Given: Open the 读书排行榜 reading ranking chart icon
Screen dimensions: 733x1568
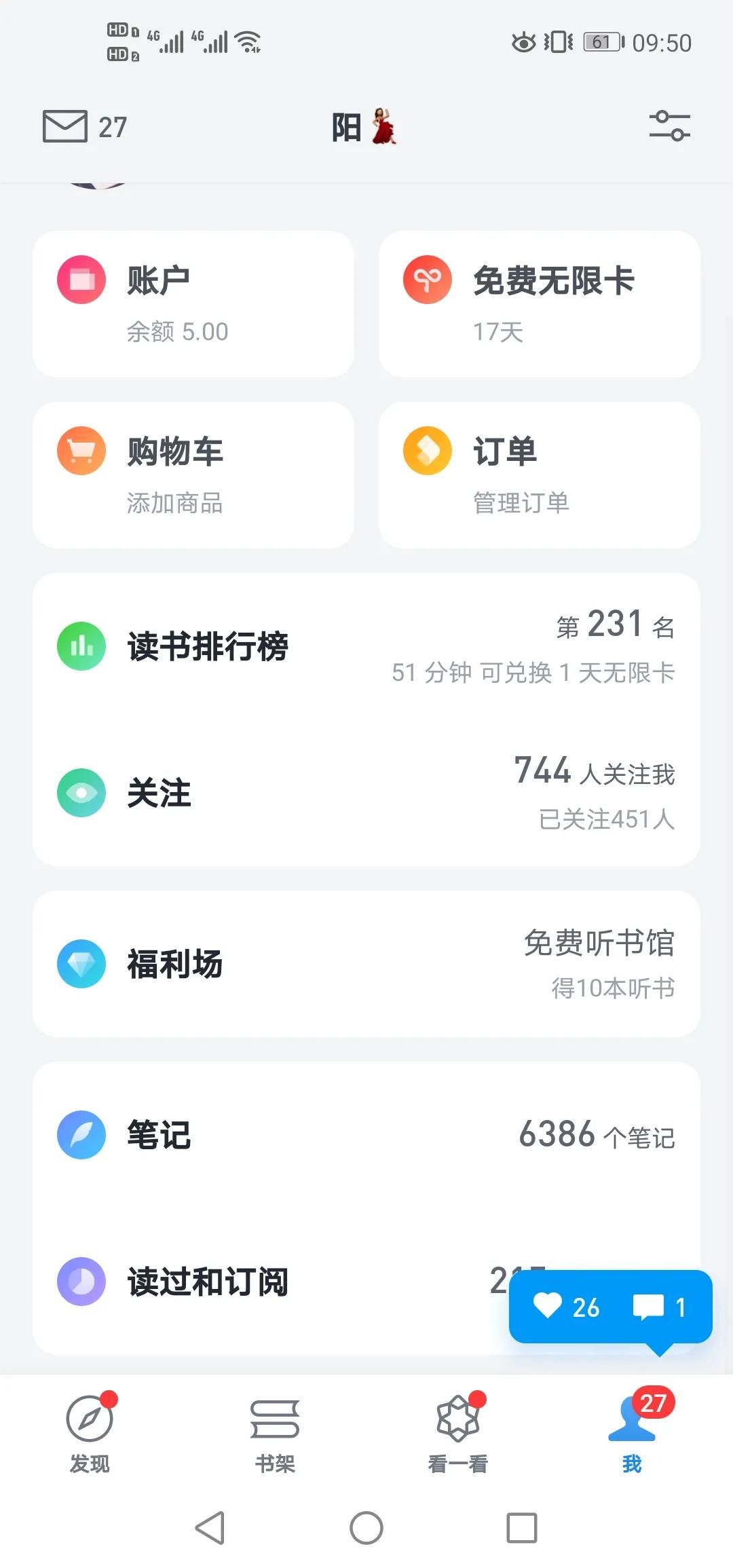Looking at the screenshot, I should pos(81,647).
